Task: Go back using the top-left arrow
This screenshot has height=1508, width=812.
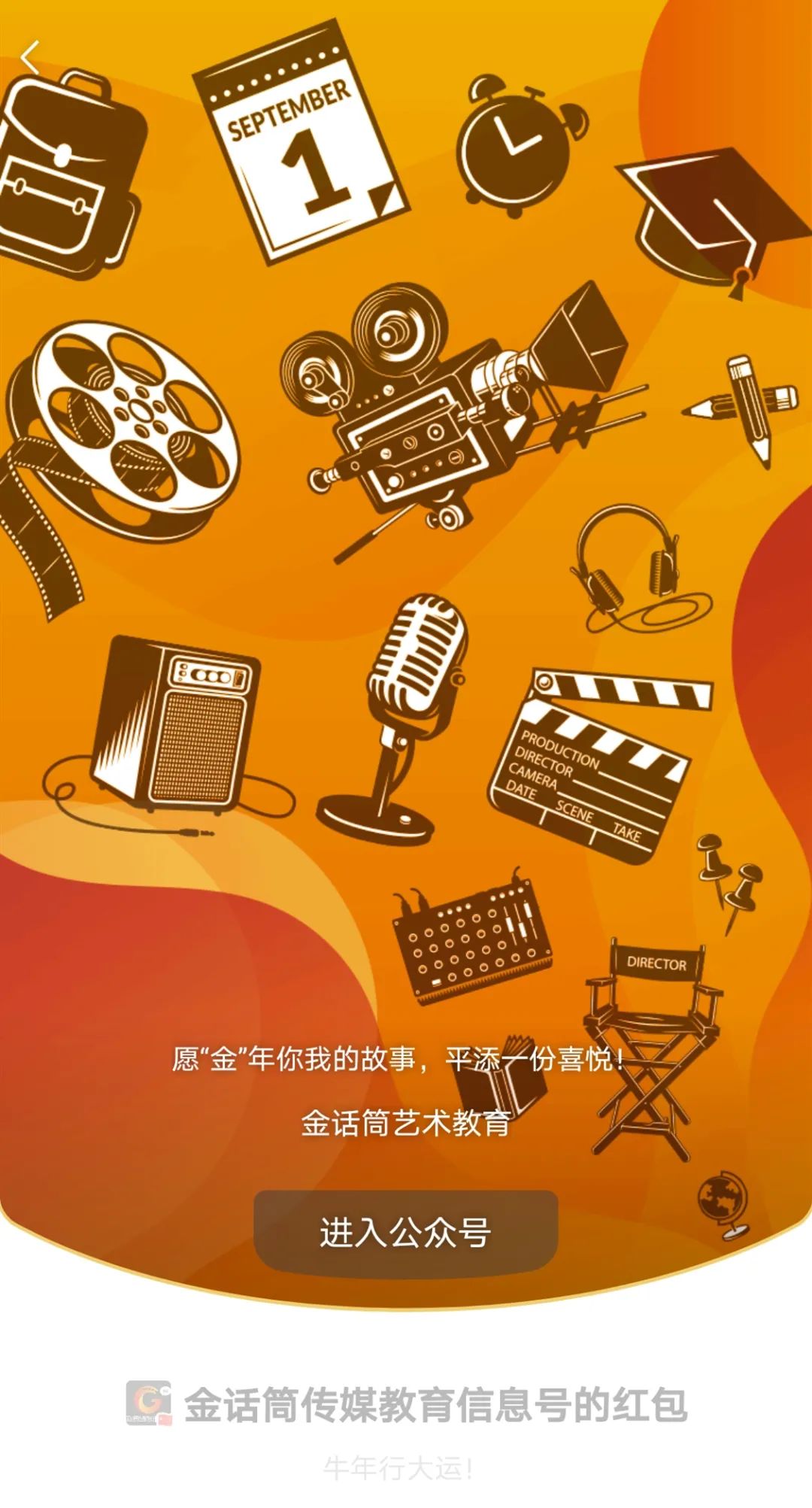Action: click(x=30, y=58)
